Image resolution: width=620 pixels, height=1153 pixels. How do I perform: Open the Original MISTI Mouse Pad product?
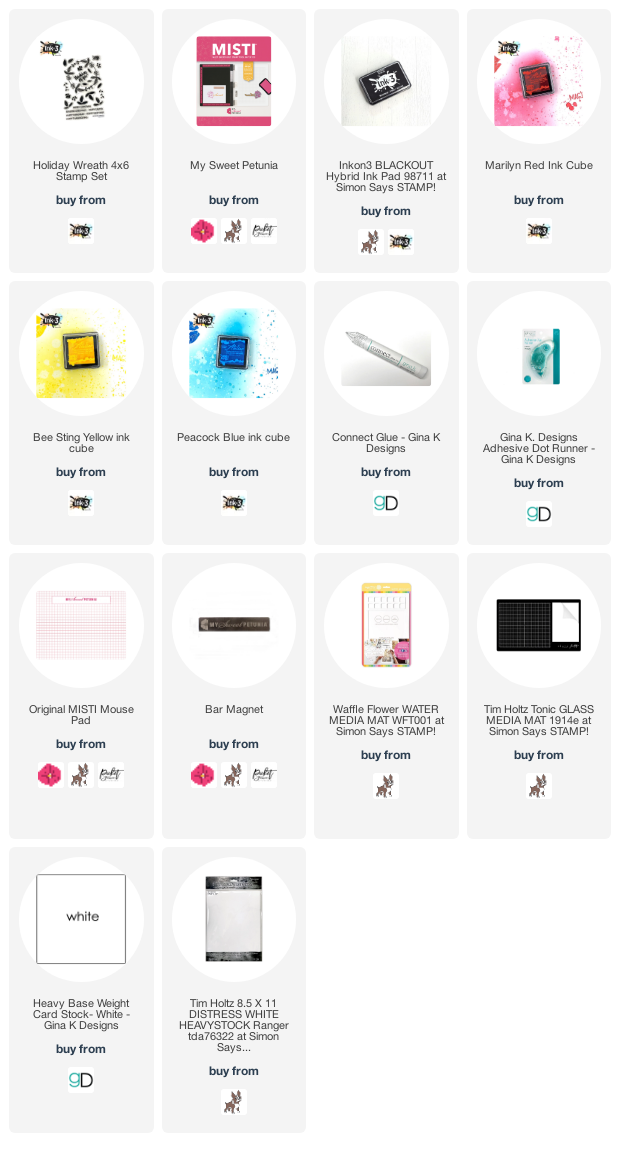pyautogui.click(x=81, y=625)
